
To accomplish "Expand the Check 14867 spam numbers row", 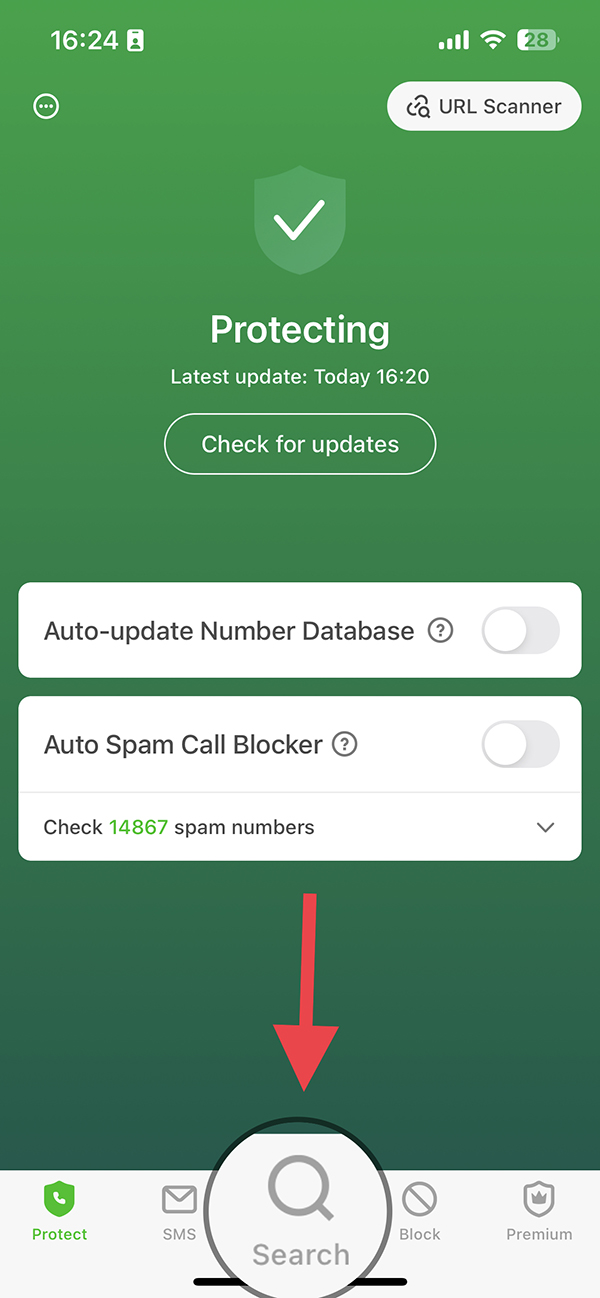I will [300, 827].
